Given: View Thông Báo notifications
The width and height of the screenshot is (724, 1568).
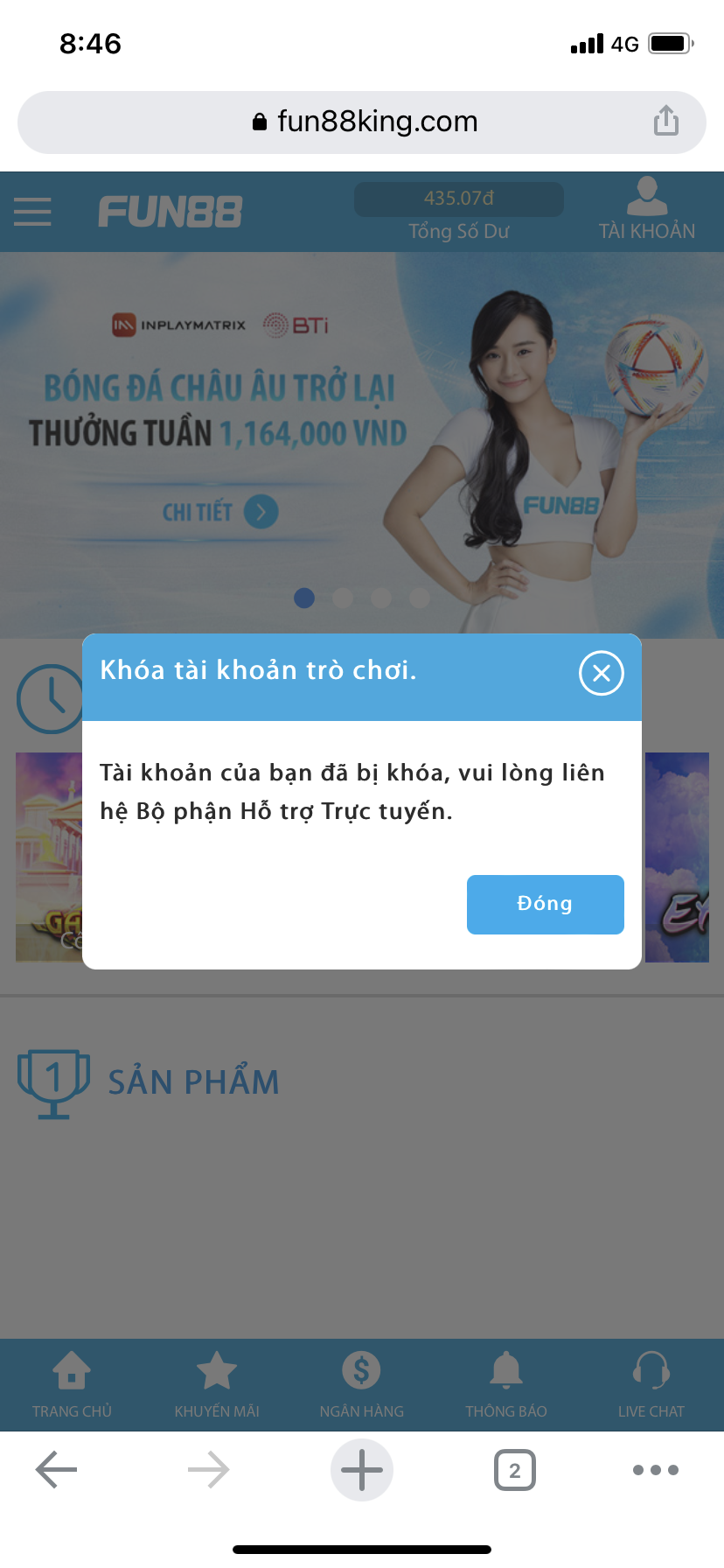Looking at the screenshot, I should tap(506, 1384).
